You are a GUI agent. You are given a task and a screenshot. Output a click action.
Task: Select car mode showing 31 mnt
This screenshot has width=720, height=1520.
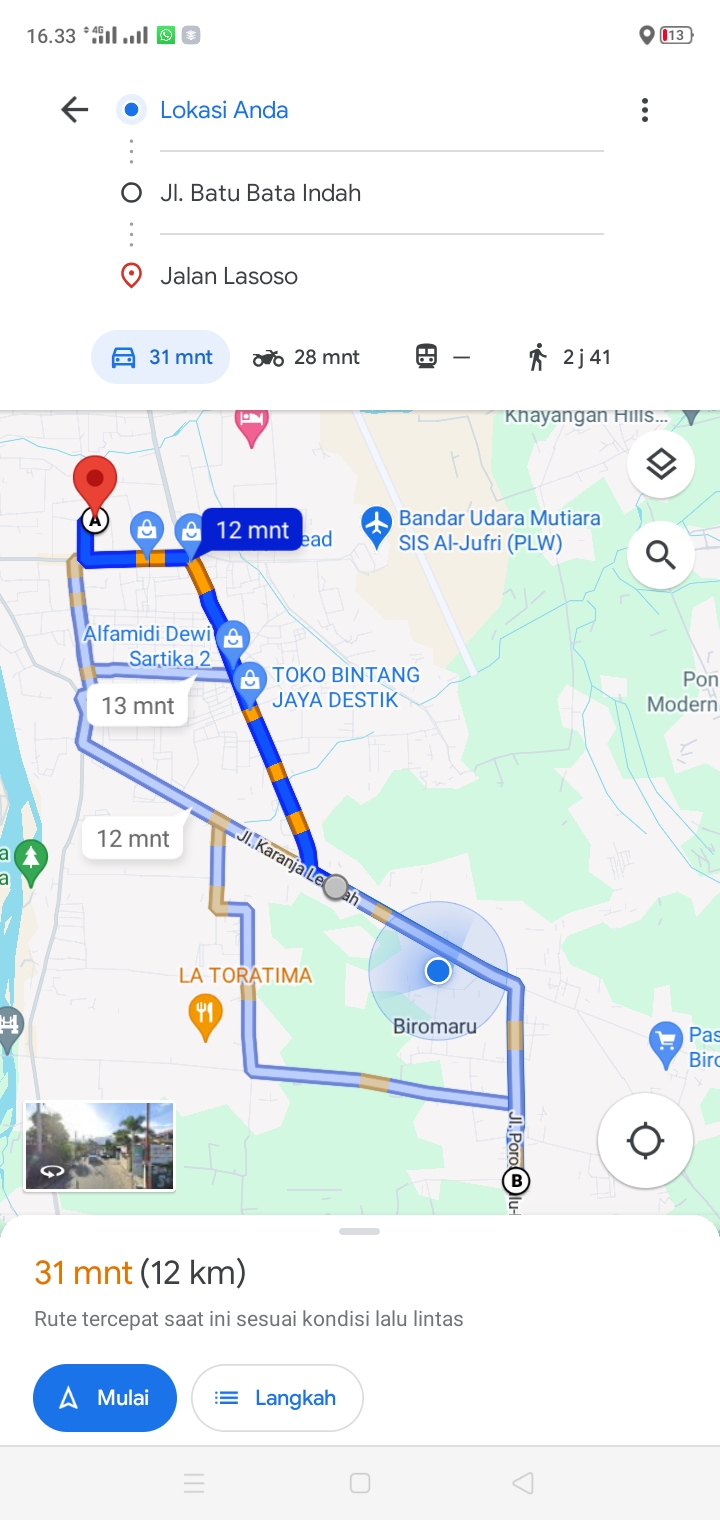(161, 357)
